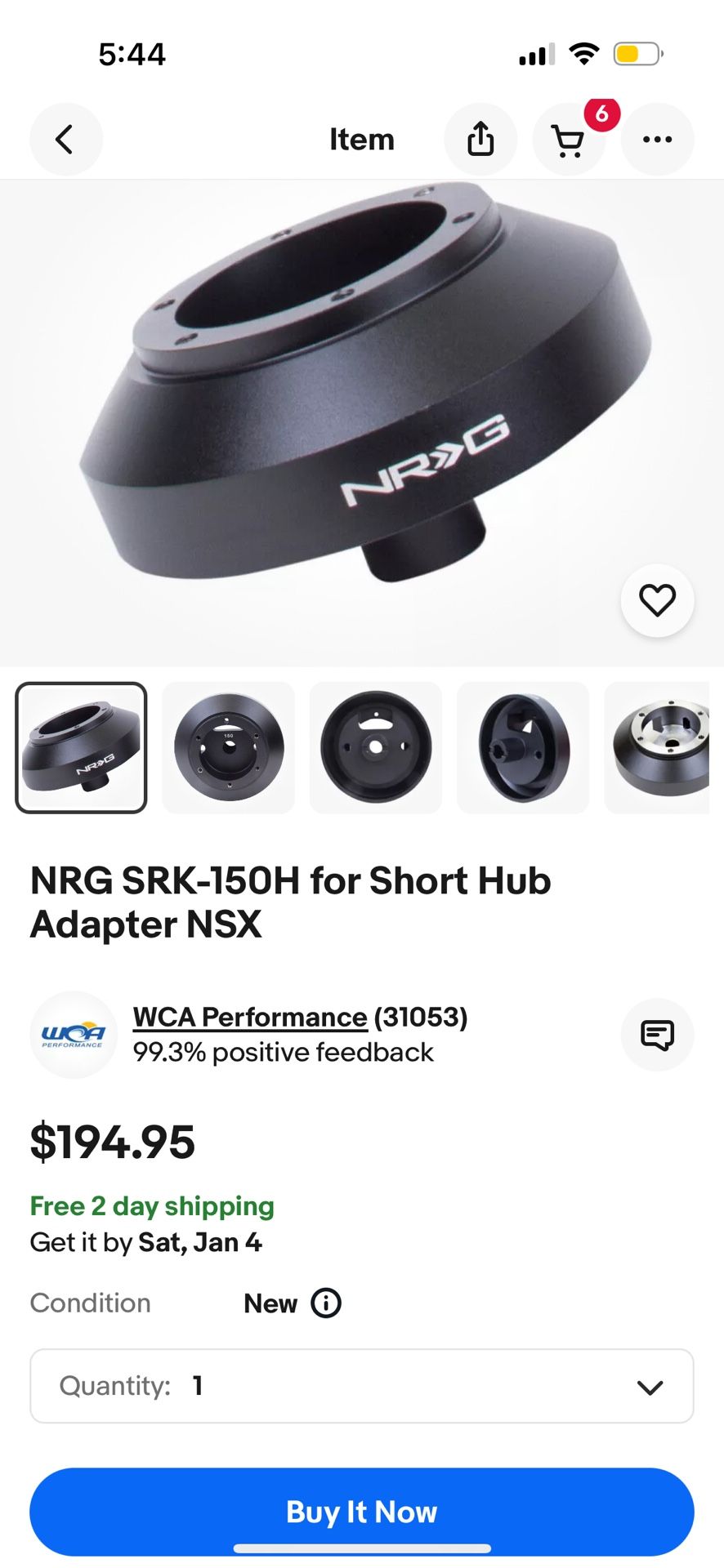The height and width of the screenshot is (1568, 724).
Task: Tap the info icon next to New condition
Action: 326,1303
